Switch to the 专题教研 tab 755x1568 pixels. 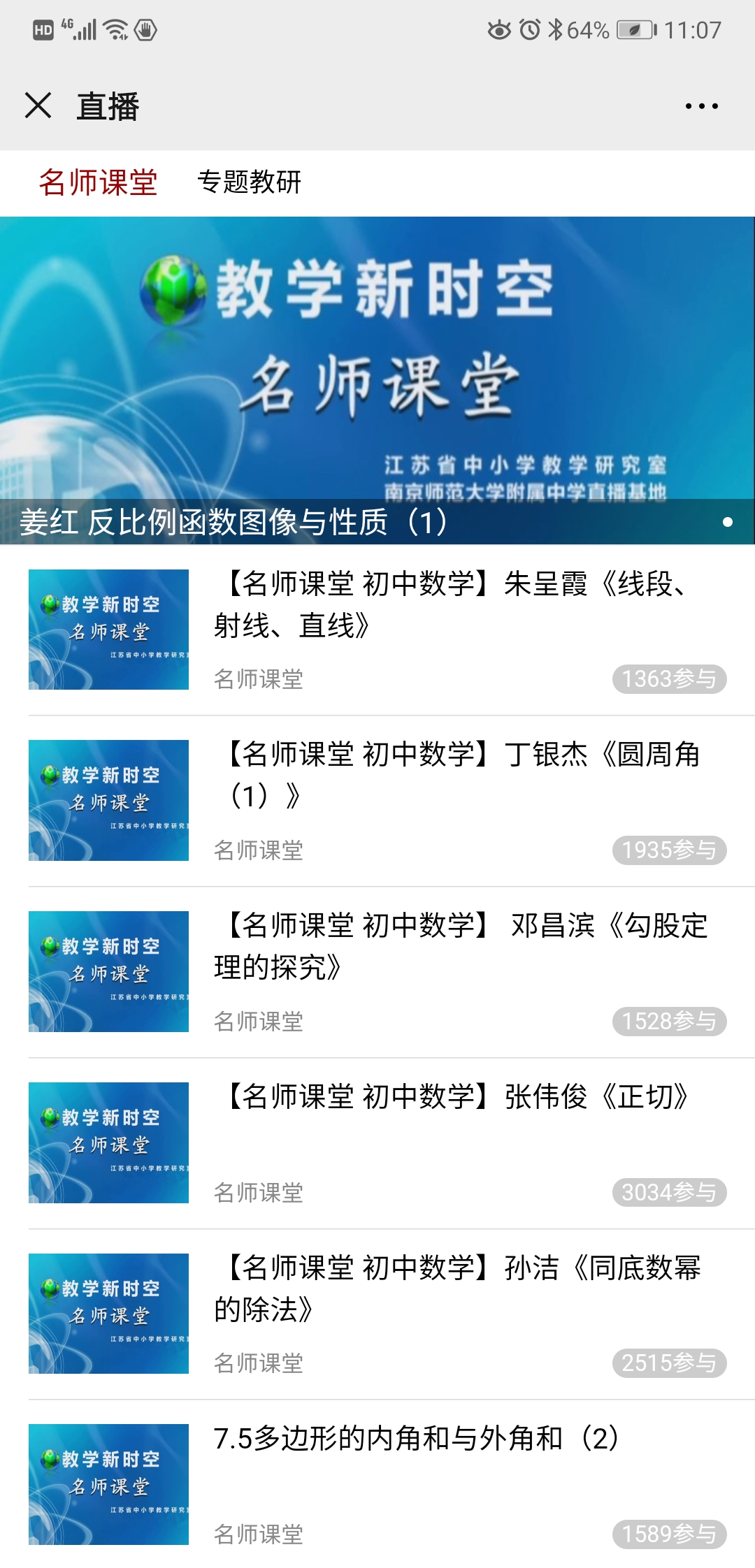pyautogui.click(x=249, y=182)
